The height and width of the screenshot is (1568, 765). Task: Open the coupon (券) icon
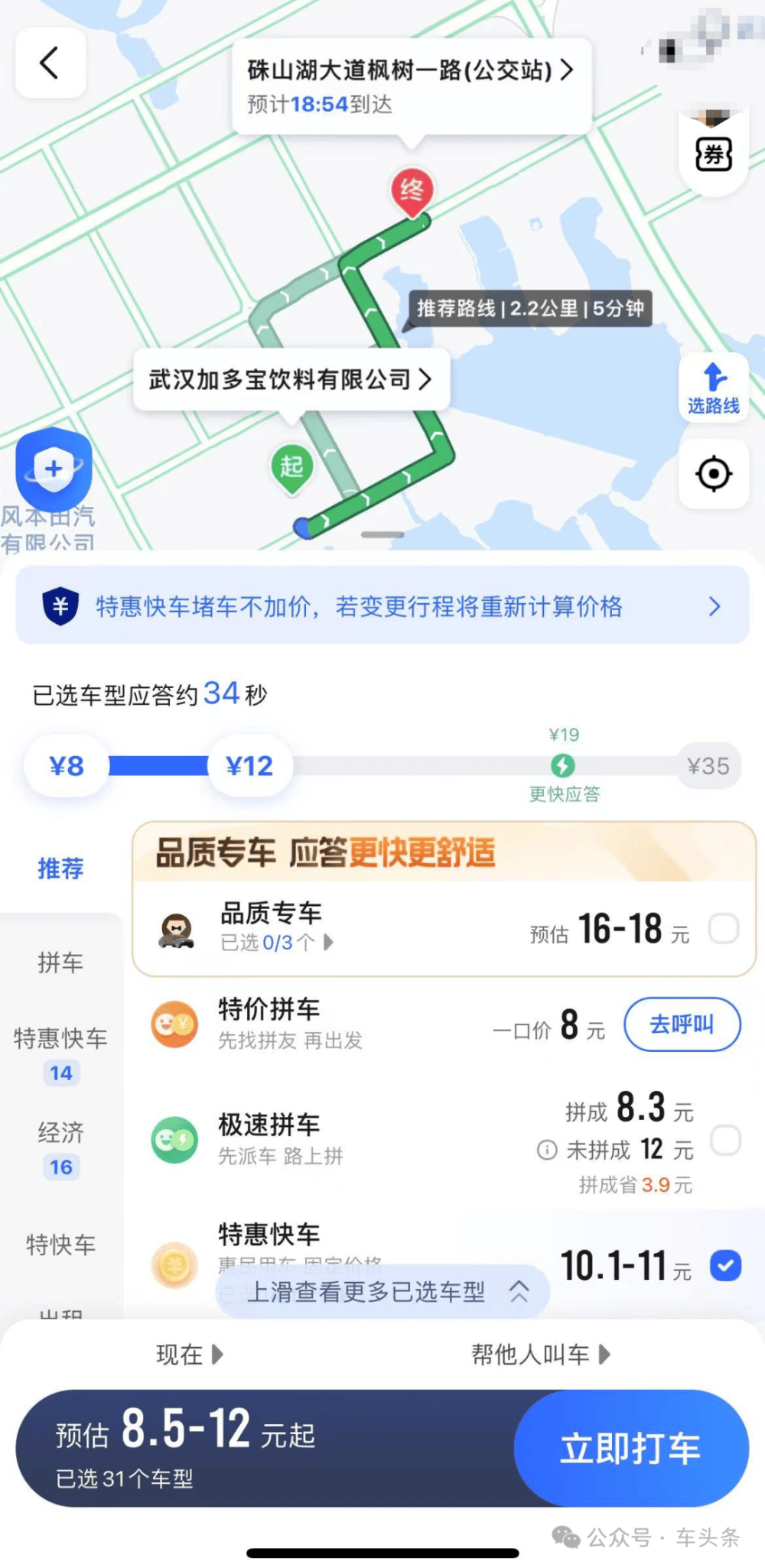(713, 155)
